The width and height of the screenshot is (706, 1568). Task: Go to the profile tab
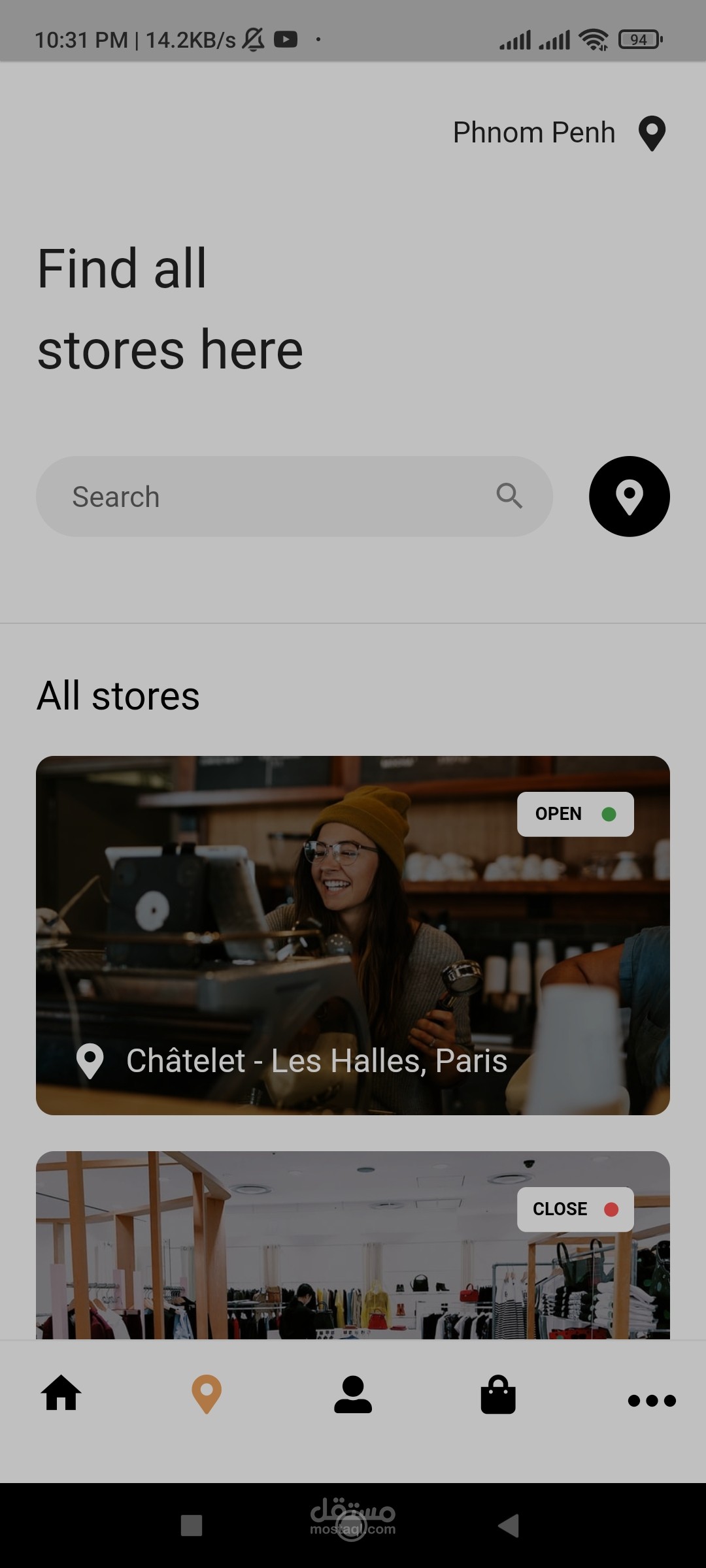pyautogui.click(x=353, y=1394)
